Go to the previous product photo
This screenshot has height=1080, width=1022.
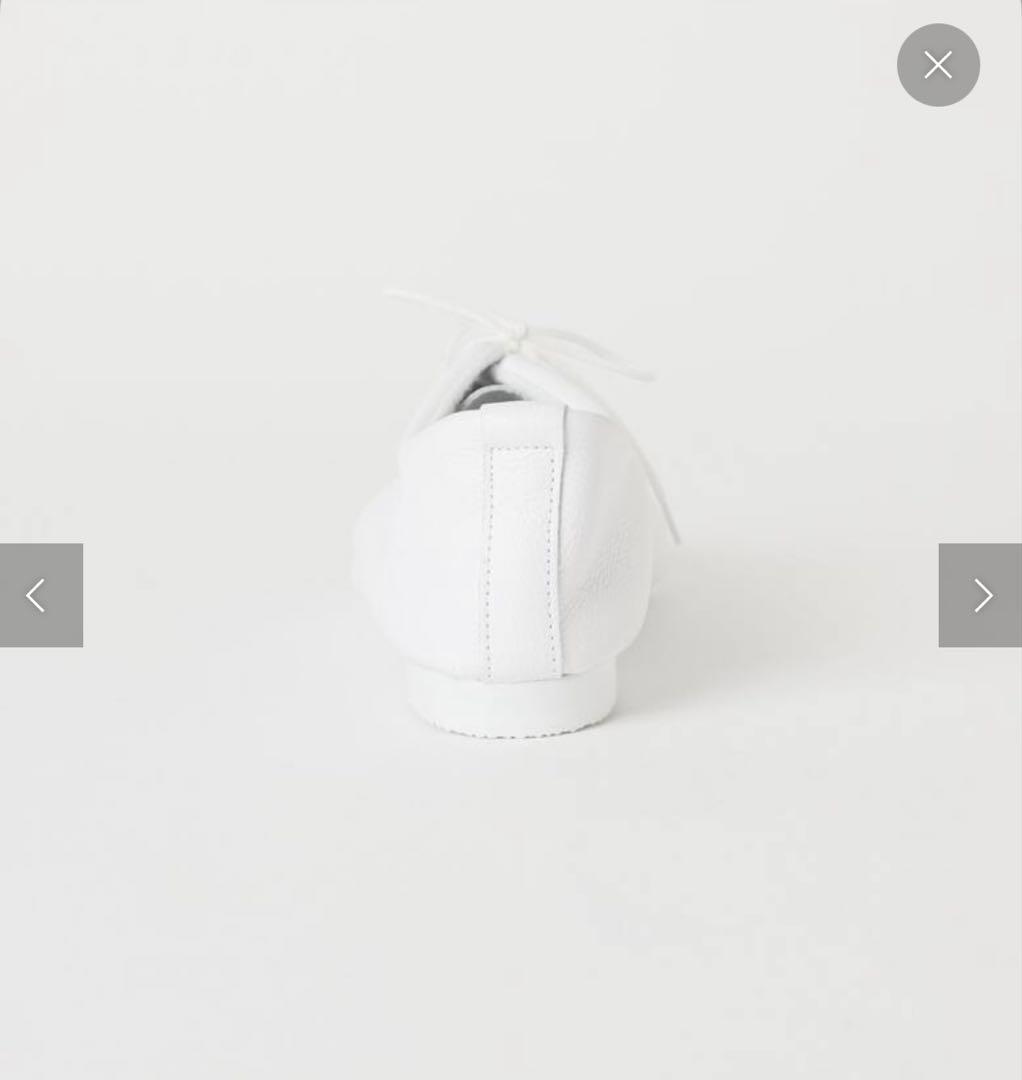click(41, 595)
